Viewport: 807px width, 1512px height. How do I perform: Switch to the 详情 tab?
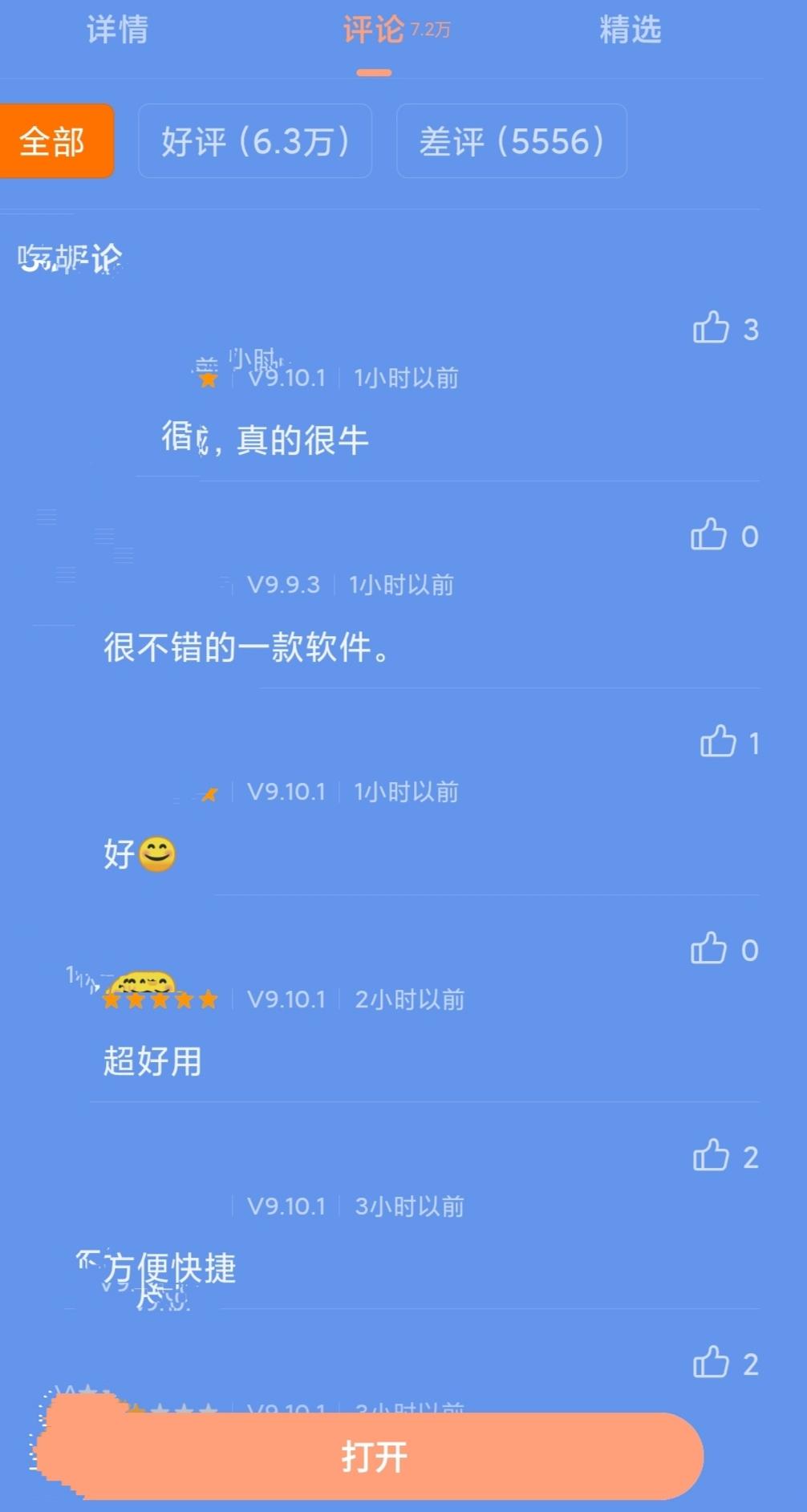click(117, 30)
